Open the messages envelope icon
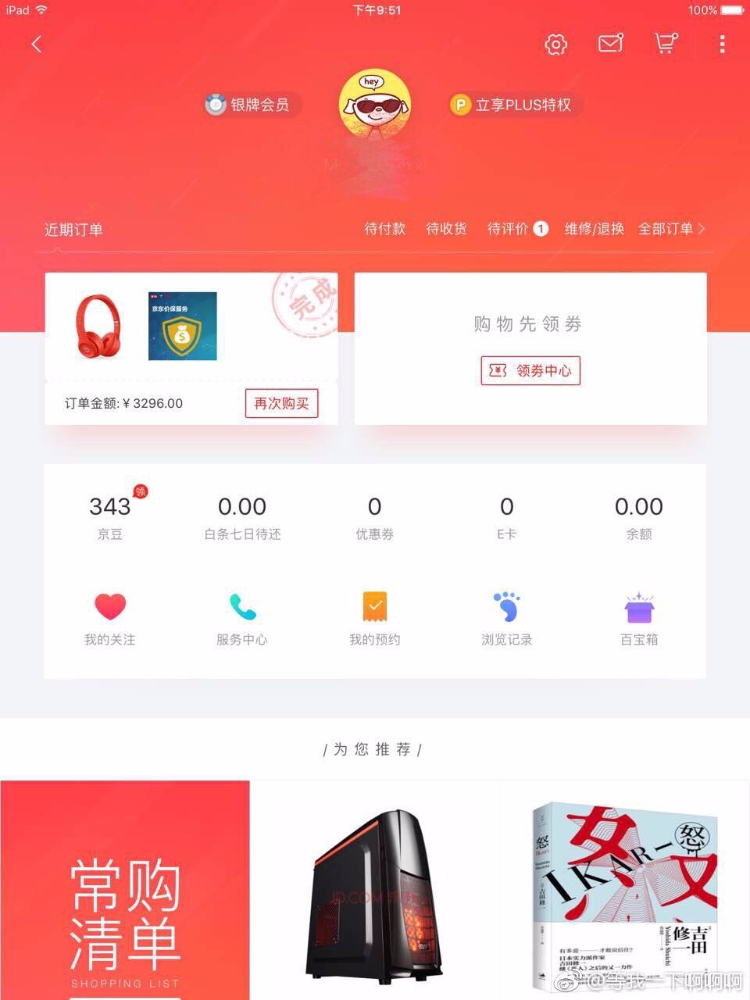The width and height of the screenshot is (750, 1000). (610, 44)
